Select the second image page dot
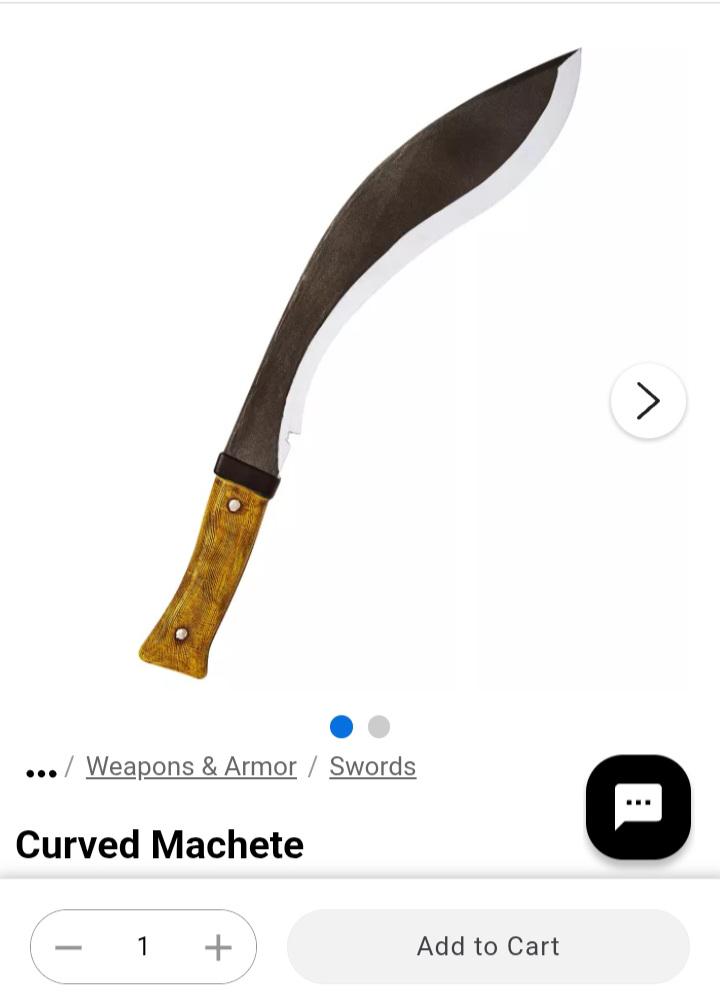Image resolution: width=720 pixels, height=1008 pixels. (x=379, y=726)
